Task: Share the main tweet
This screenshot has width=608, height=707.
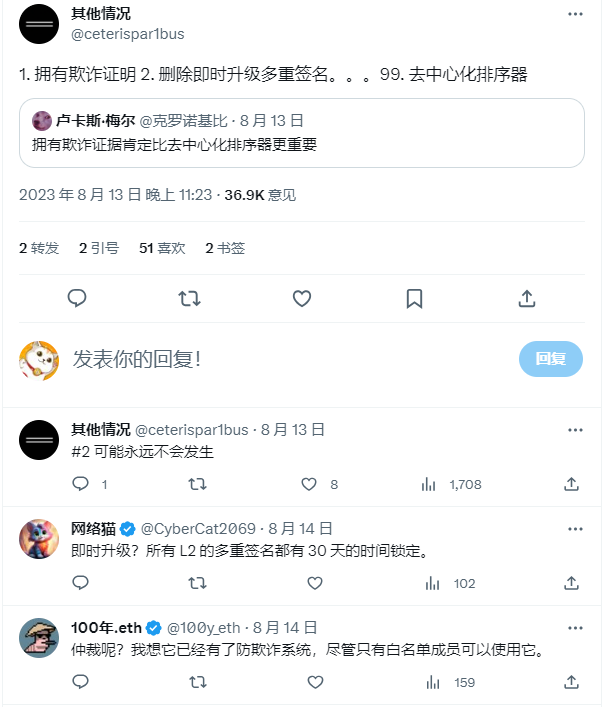Action: [527, 298]
